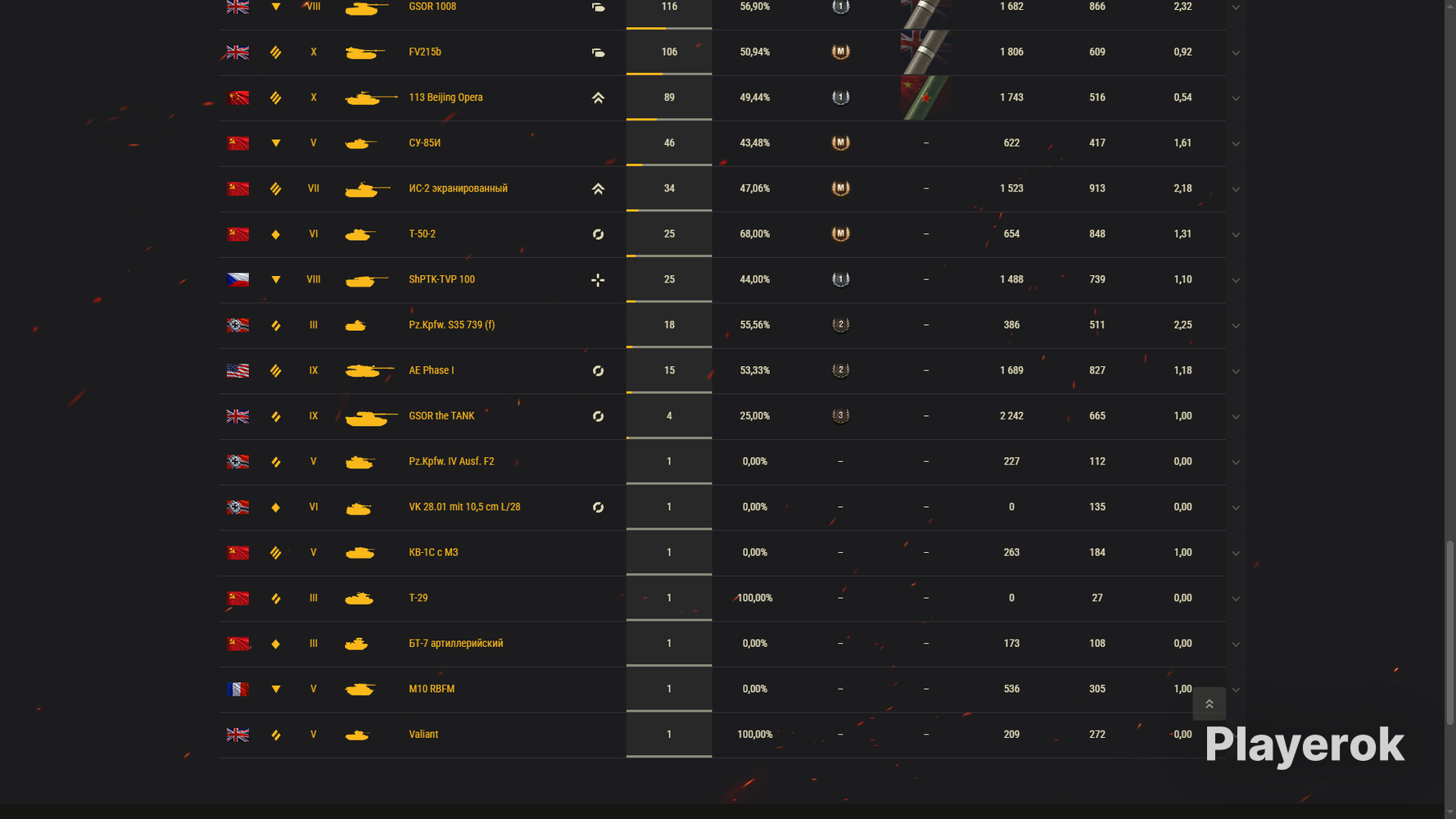
Task: Expand the AE Phase I row chevron
Action: tap(1236, 371)
